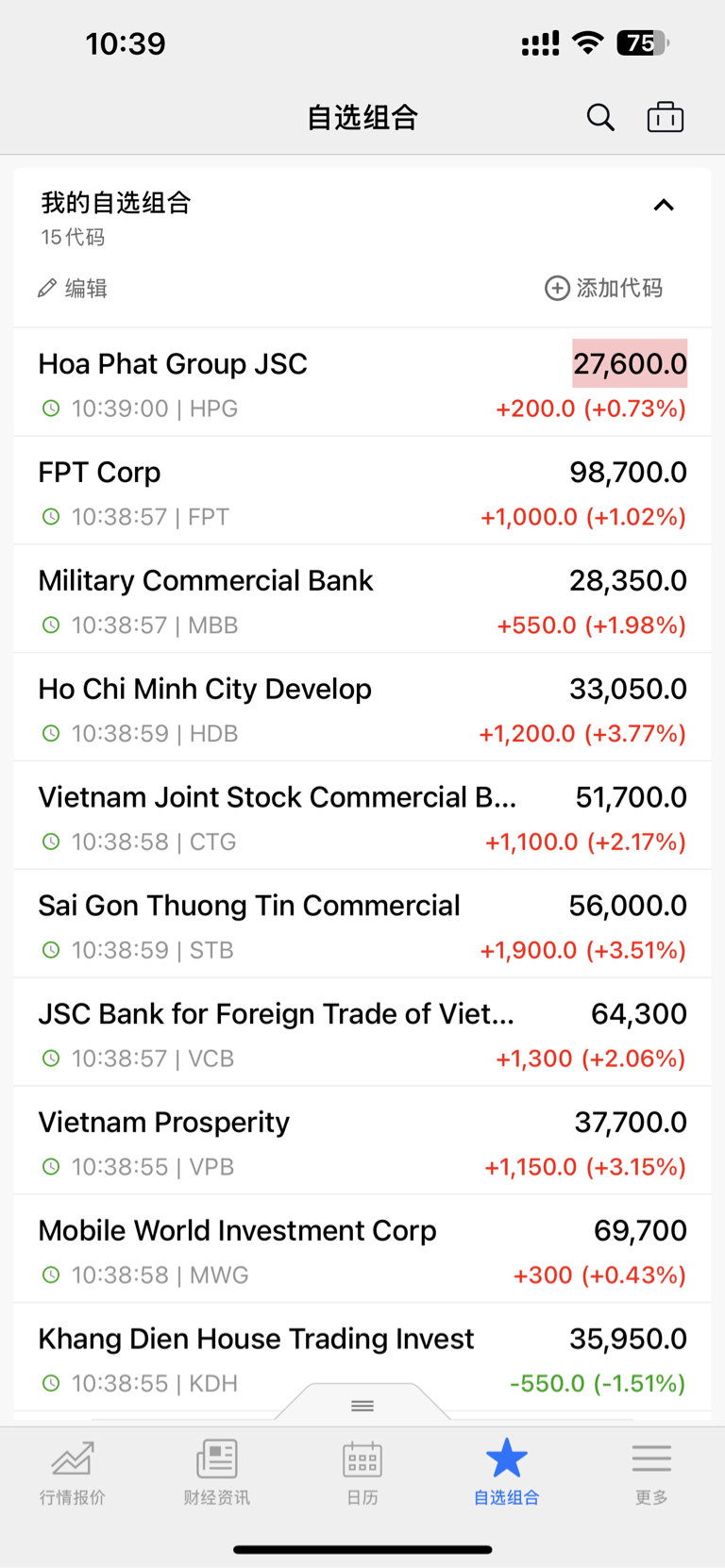
Task: Open Mobile World Investment Corp
Action: 362,1250
